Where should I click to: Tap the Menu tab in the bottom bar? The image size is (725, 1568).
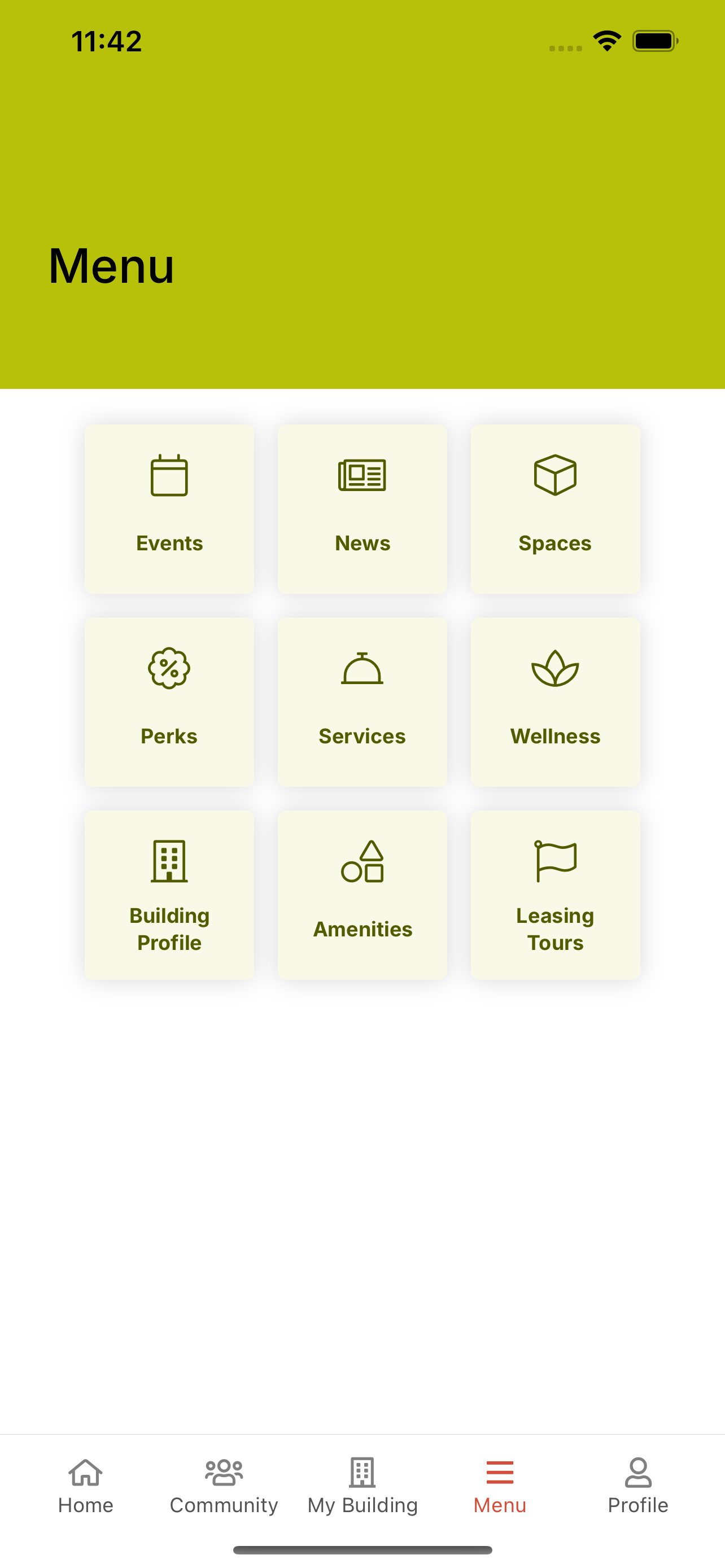pyautogui.click(x=500, y=1486)
